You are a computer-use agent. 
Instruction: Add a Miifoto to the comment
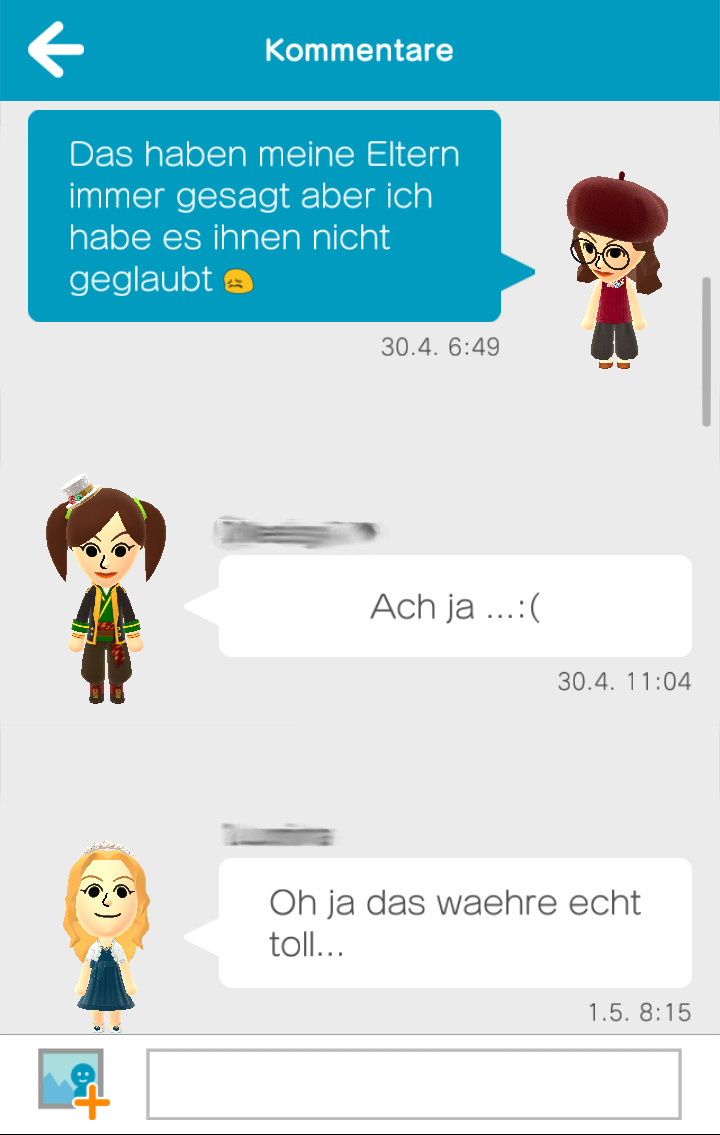tap(73, 1083)
